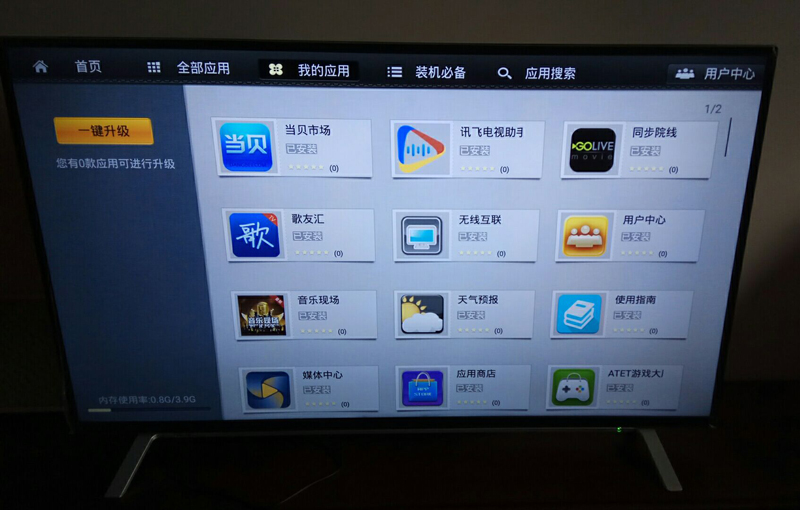Tap the 一键升级 upgrade button

(104, 131)
